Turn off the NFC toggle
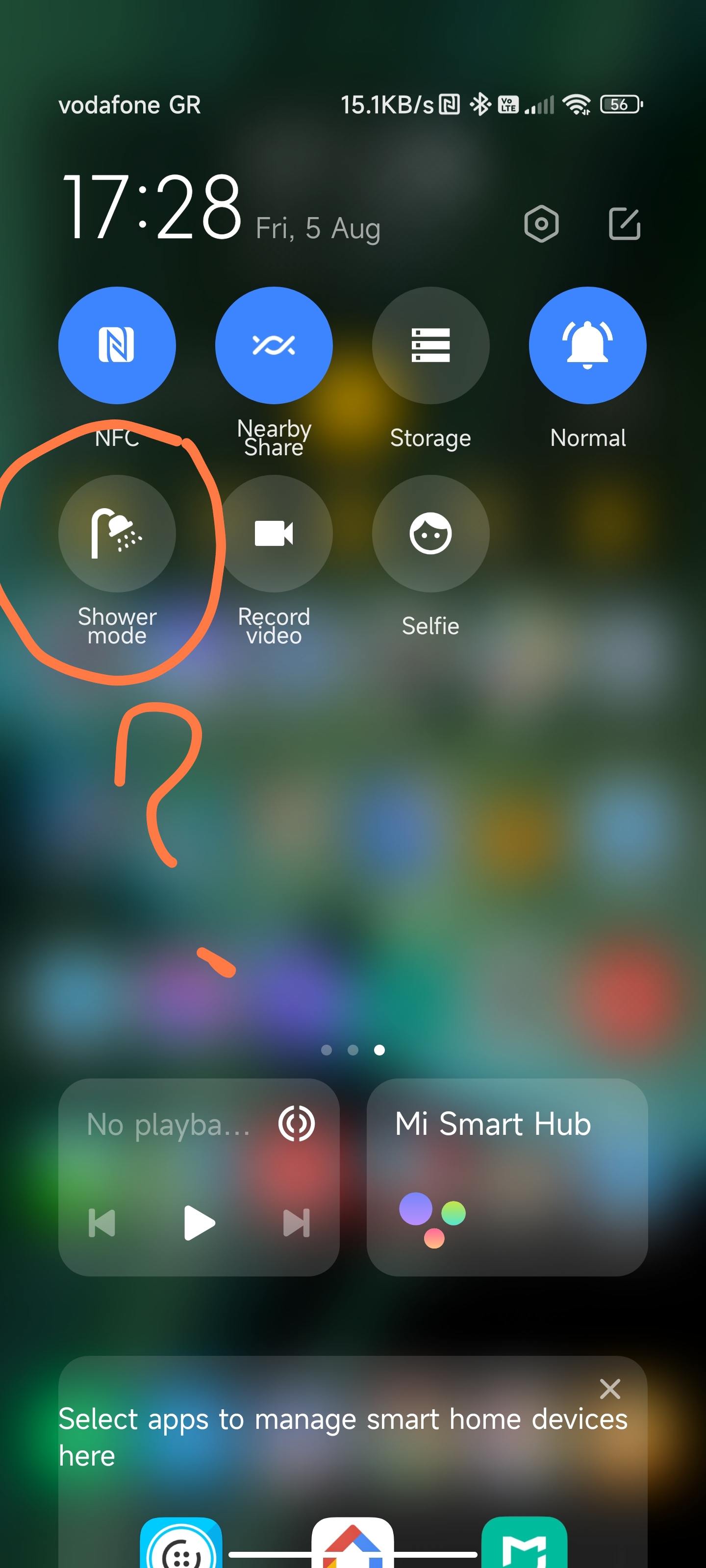This screenshot has width=706, height=1568. click(x=117, y=345)
